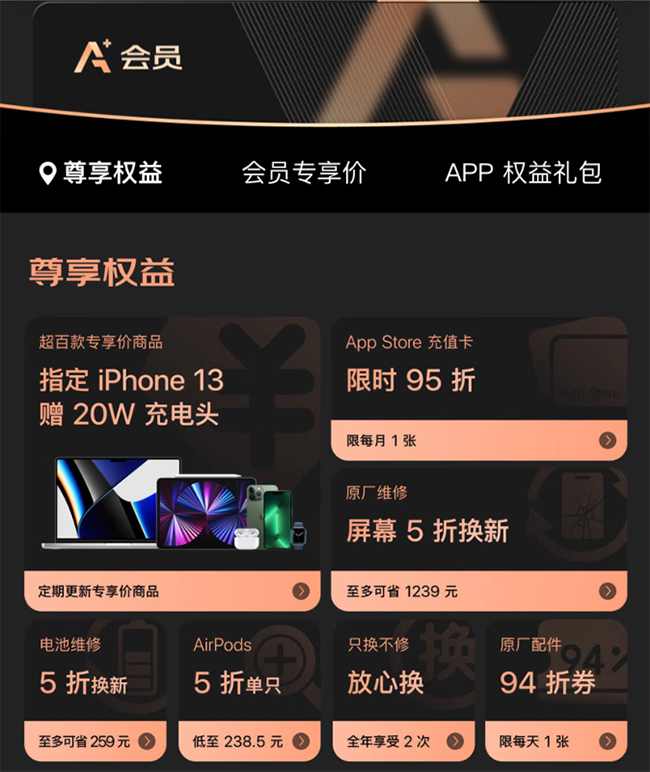Switch to the APP 权益礼包 tab

click(522, 173)
